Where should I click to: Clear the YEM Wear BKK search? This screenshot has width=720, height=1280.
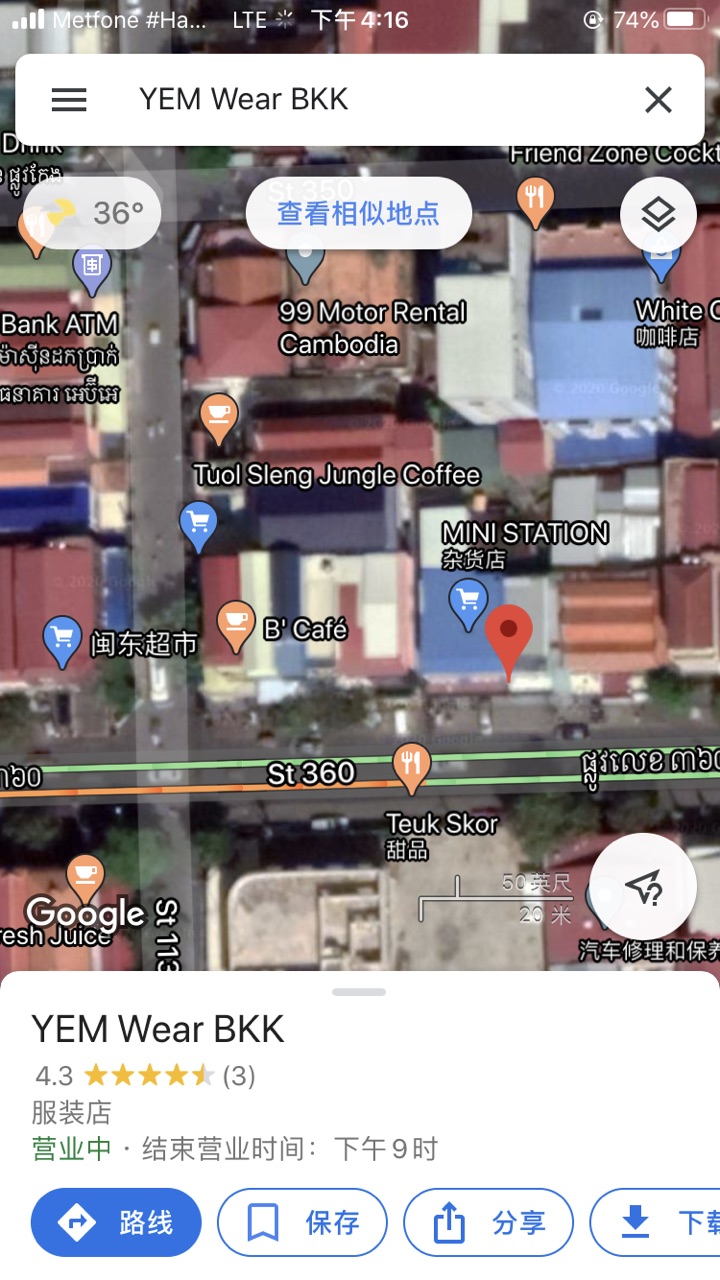pyautogui.click(x=657, y=100)
